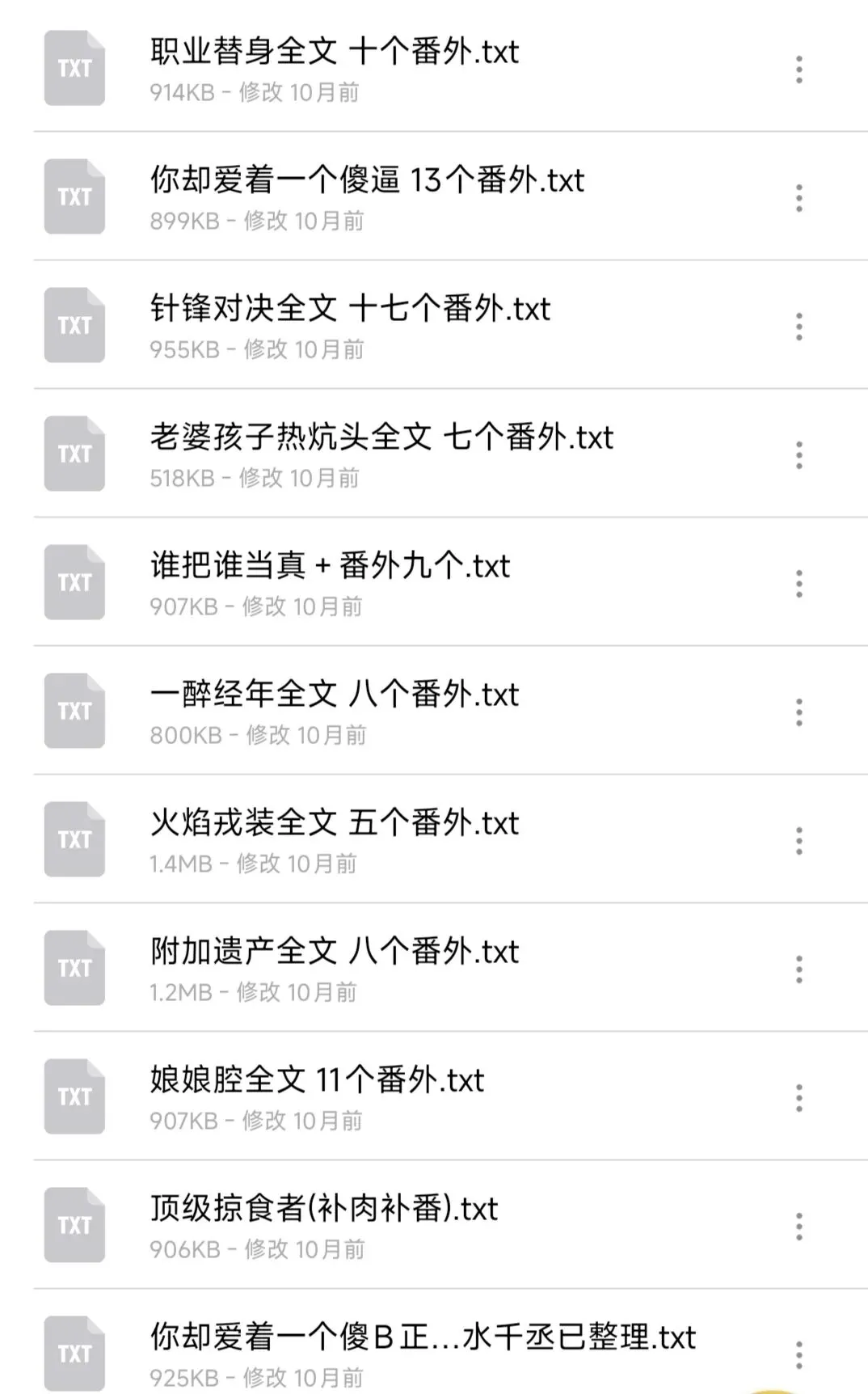
Task: Tap the three-dot menu for 针锋对决全文
Action: point(798,327)
